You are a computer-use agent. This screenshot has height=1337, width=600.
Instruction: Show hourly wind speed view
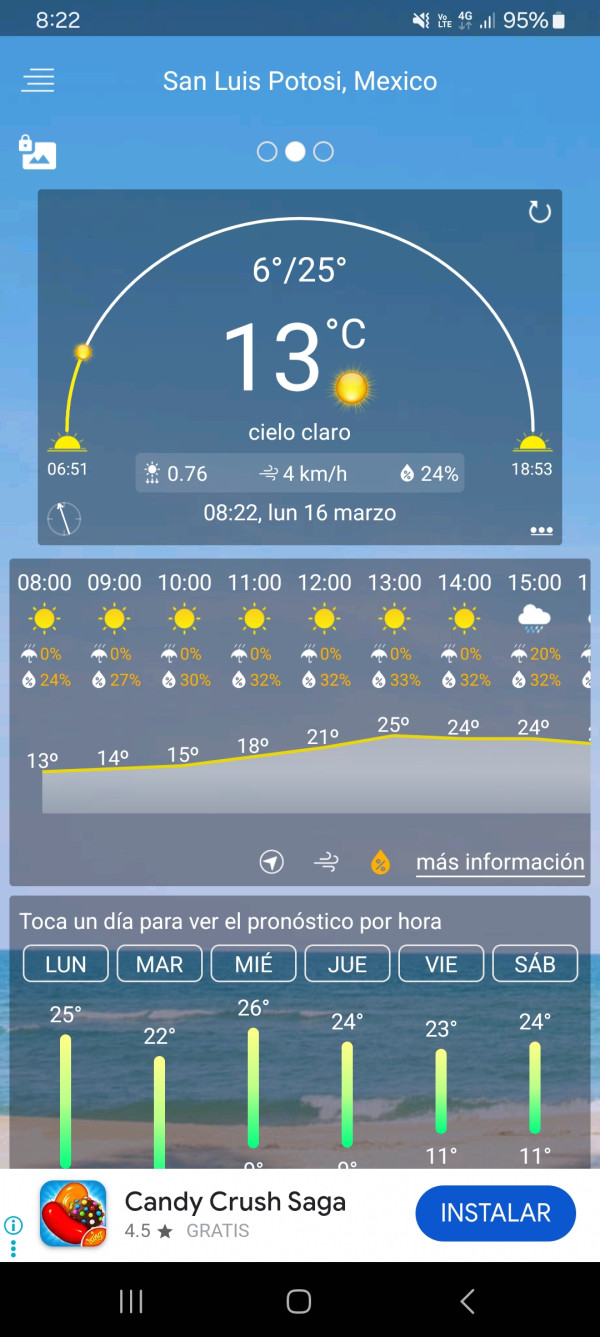[326, 862]
